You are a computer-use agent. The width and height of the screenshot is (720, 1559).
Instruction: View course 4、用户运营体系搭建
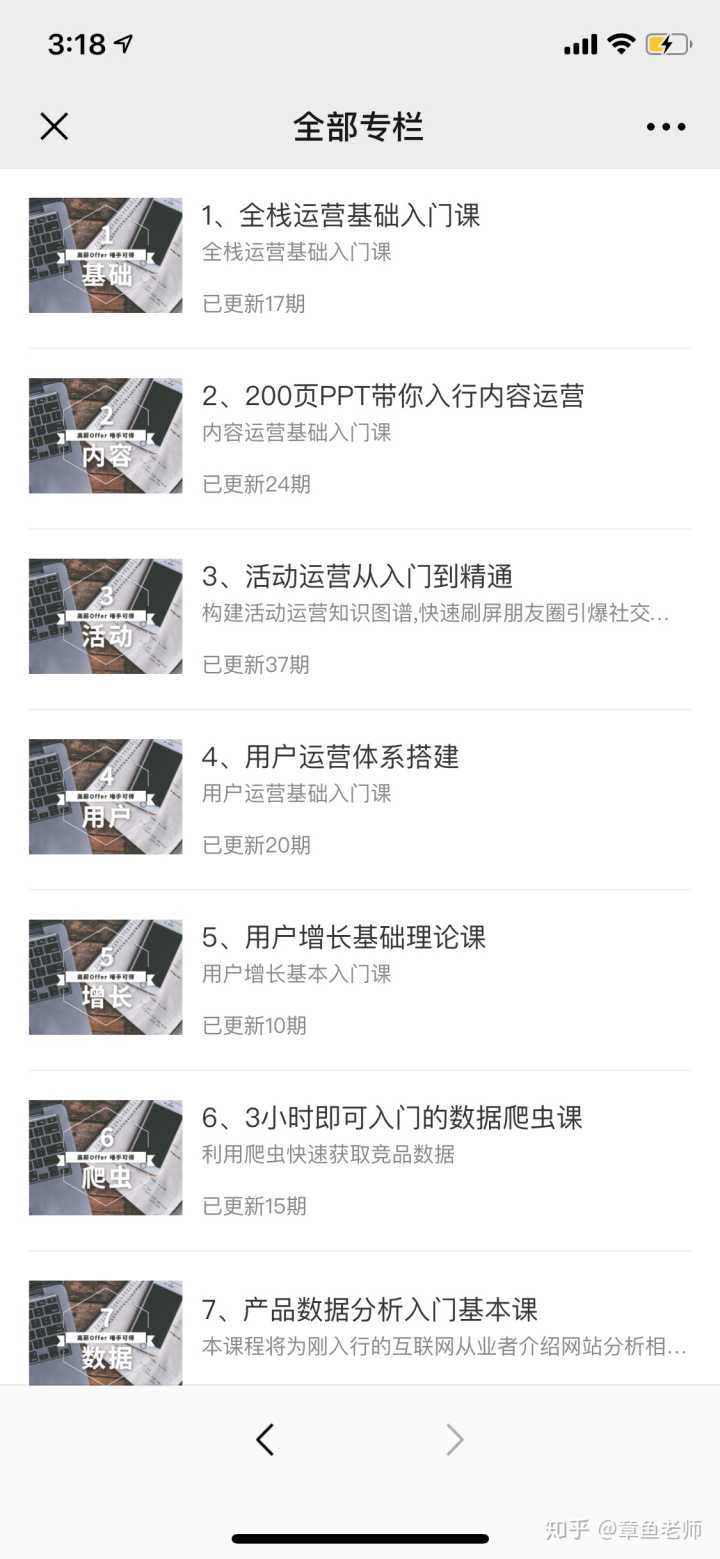point(330,758)
